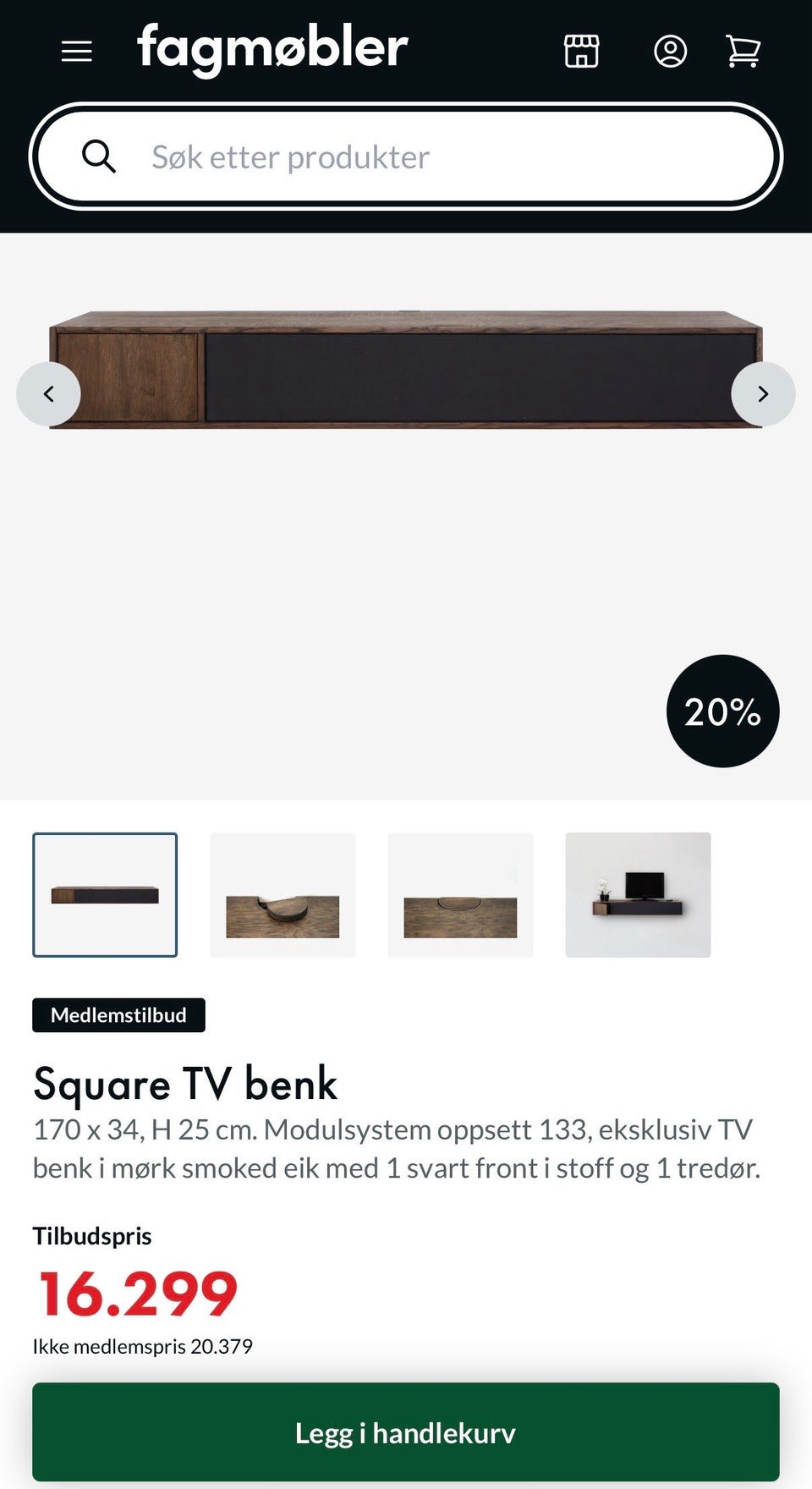Select the currently highlighted first thumbnail
This screenshot has height=1489, width=812.
click(104, 894)
